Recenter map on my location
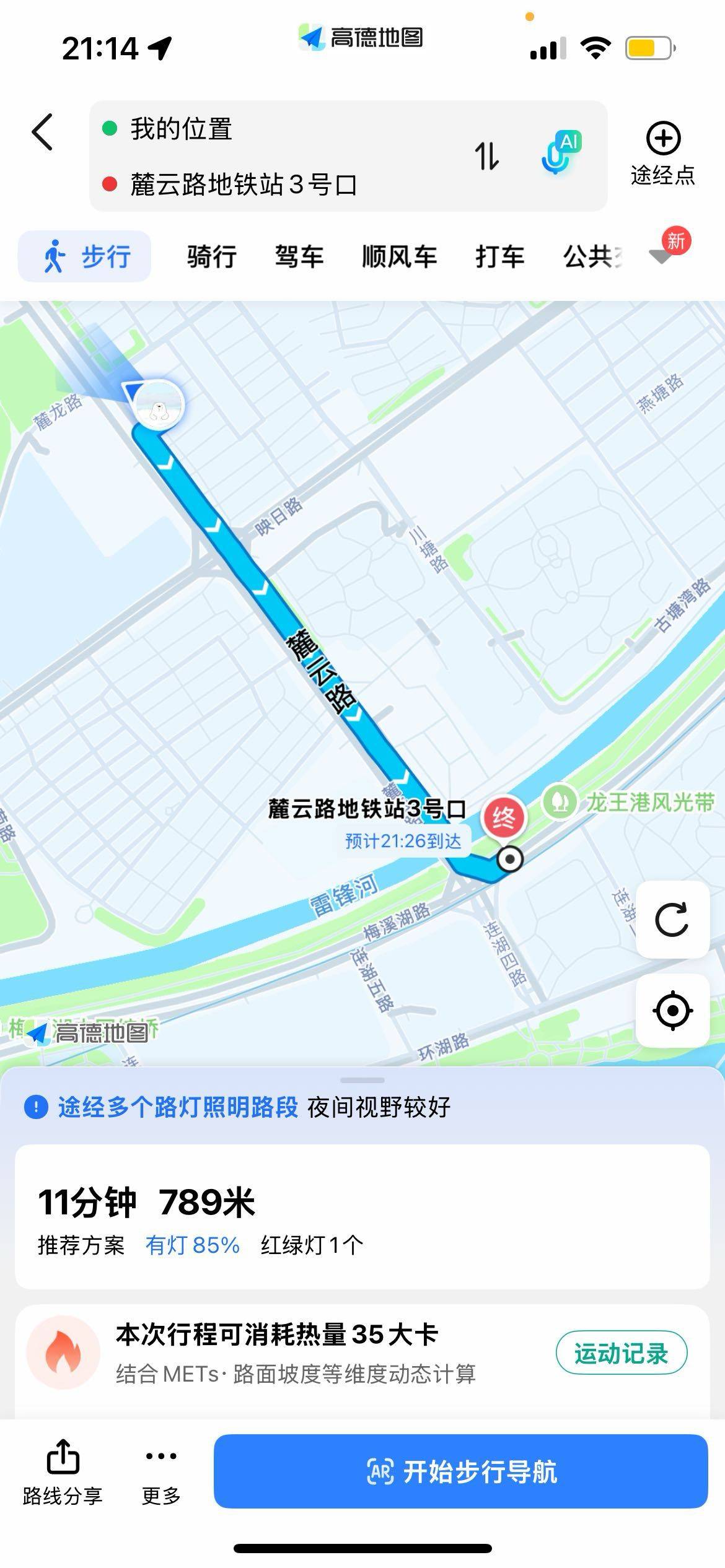Screen dimensions: 725x1568 click(x=672, y=1011)
